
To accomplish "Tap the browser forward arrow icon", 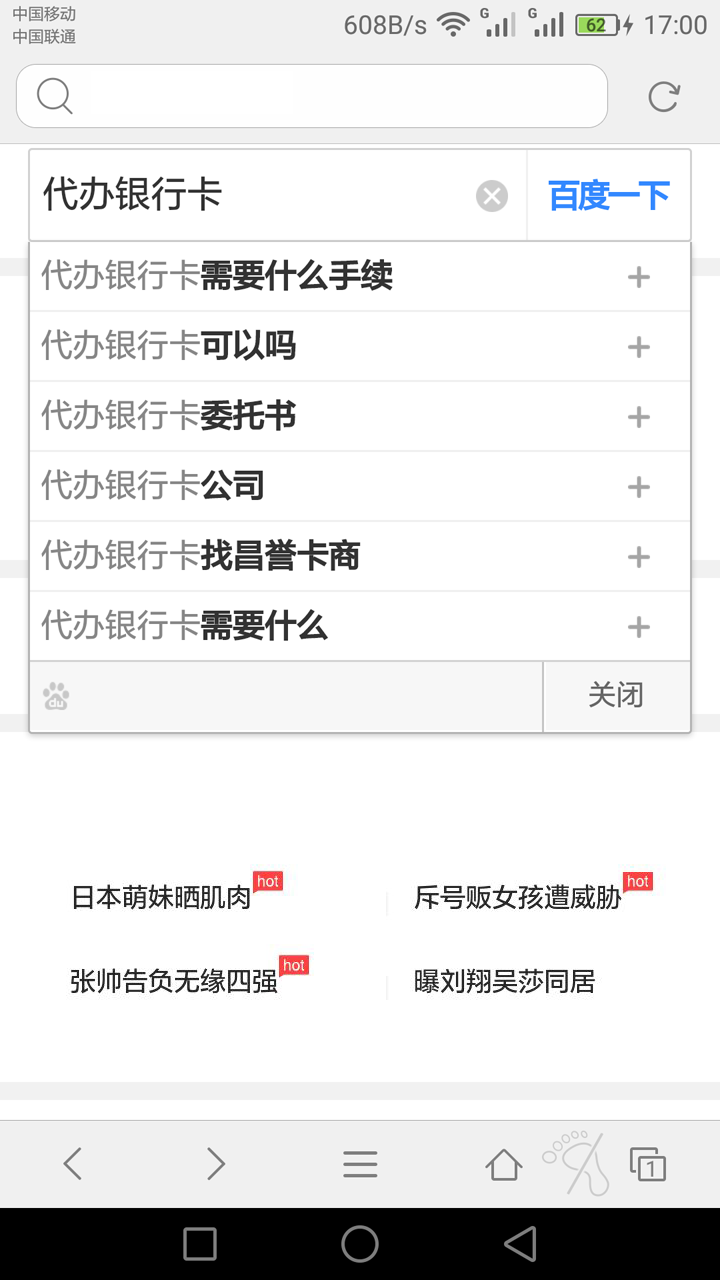I will (x=216, y=1163).
